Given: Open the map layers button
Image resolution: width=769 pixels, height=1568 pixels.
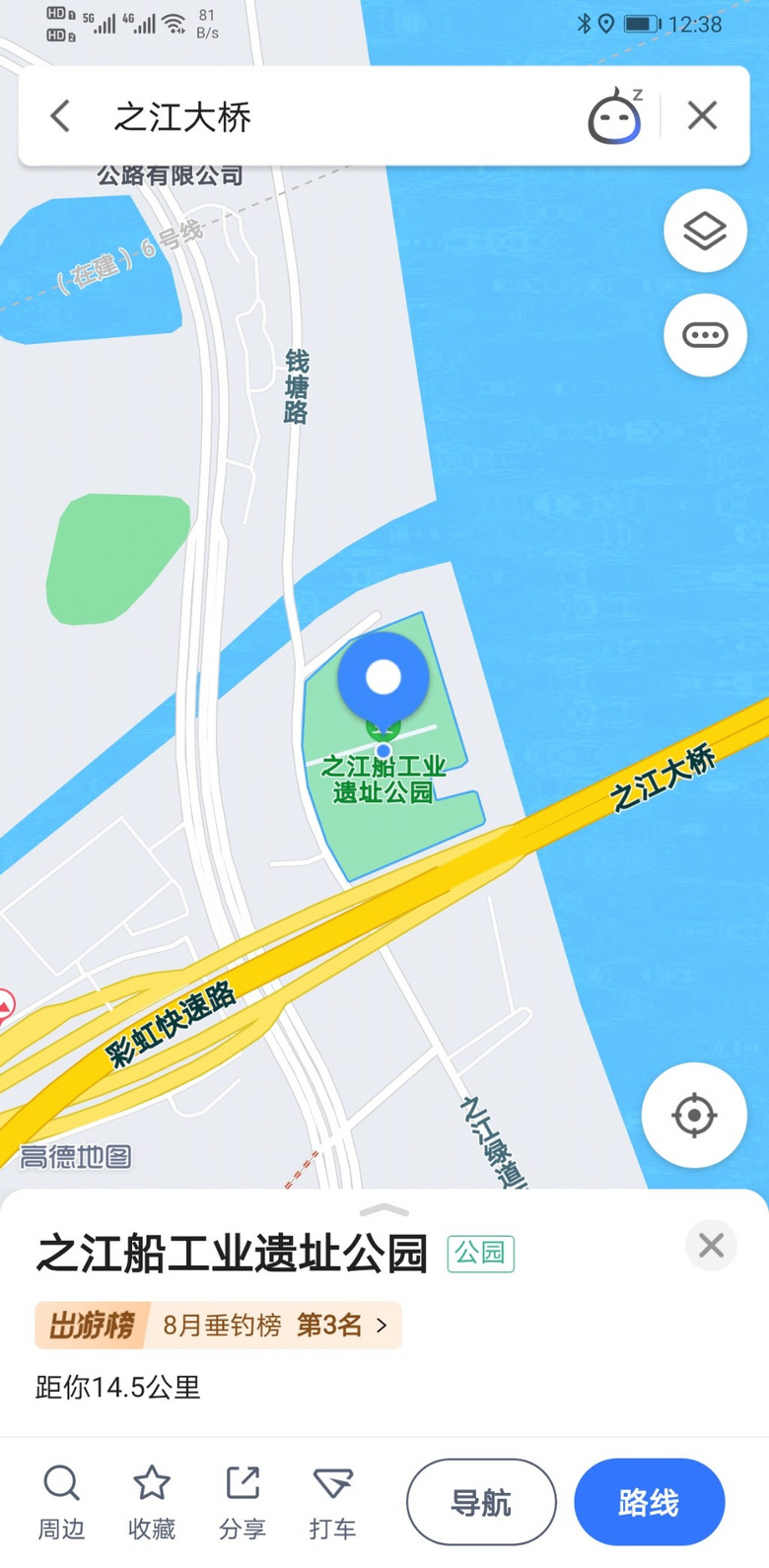Looking at the screenshot, I should pyautogui.click(x=705, y=231).
